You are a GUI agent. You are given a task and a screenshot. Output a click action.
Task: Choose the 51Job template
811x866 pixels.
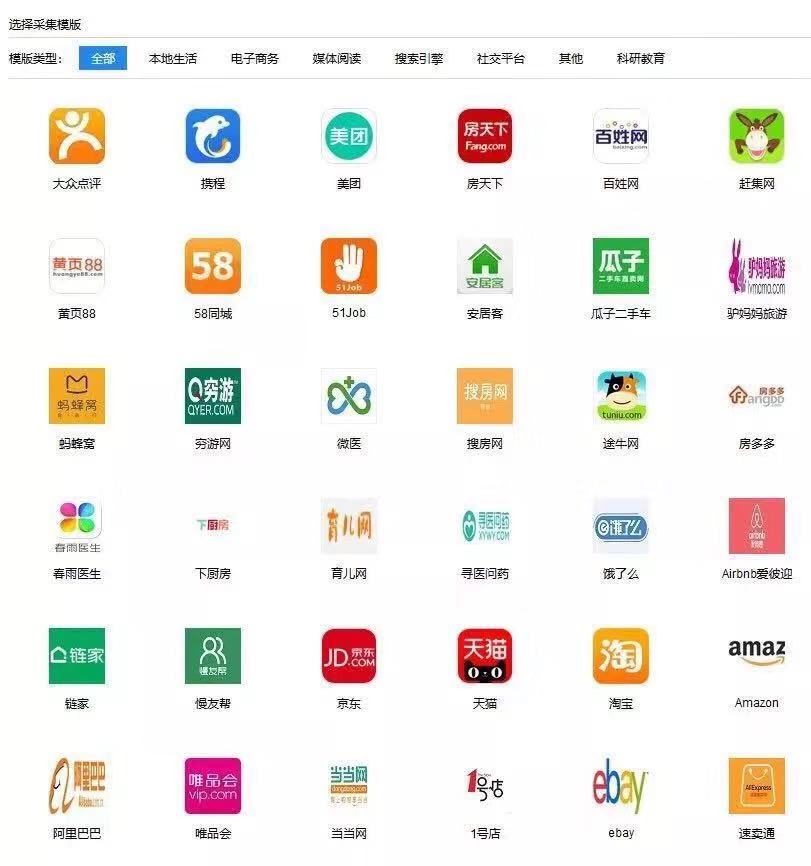349,266
